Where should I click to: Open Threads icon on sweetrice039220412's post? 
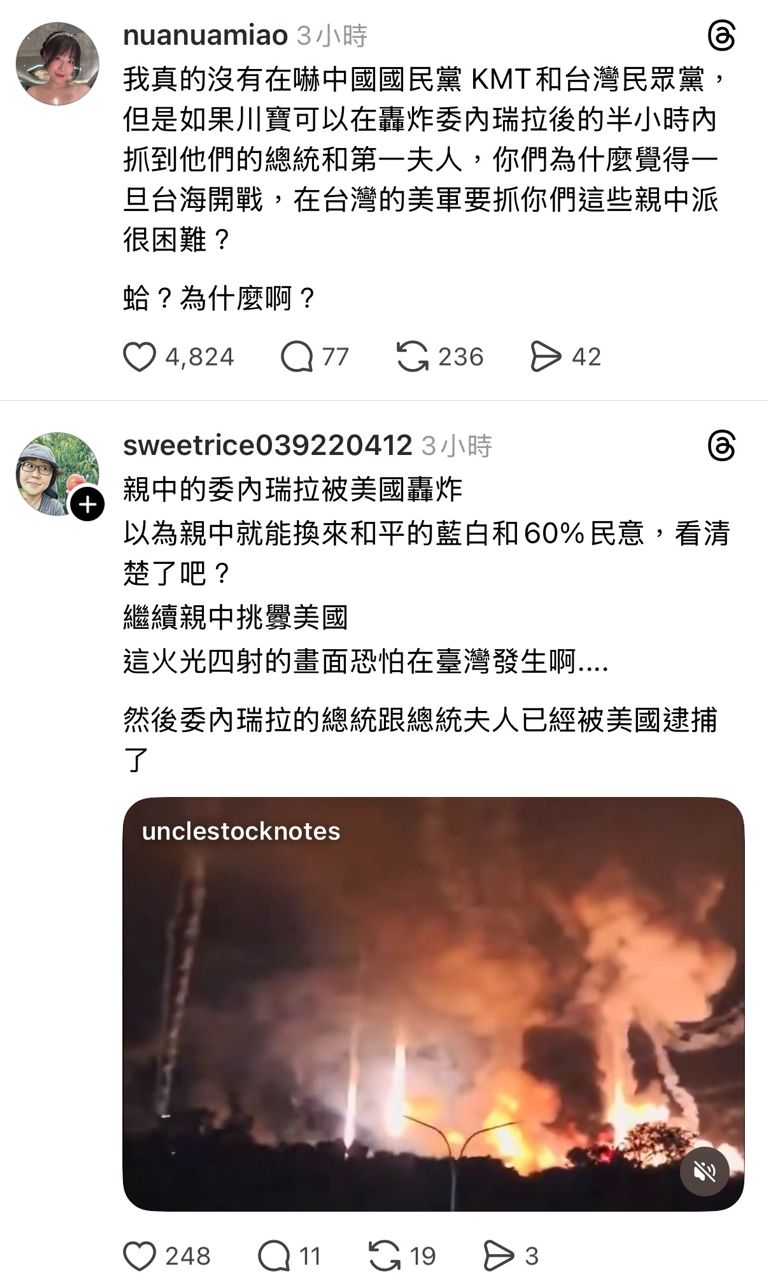coord(721,446)
